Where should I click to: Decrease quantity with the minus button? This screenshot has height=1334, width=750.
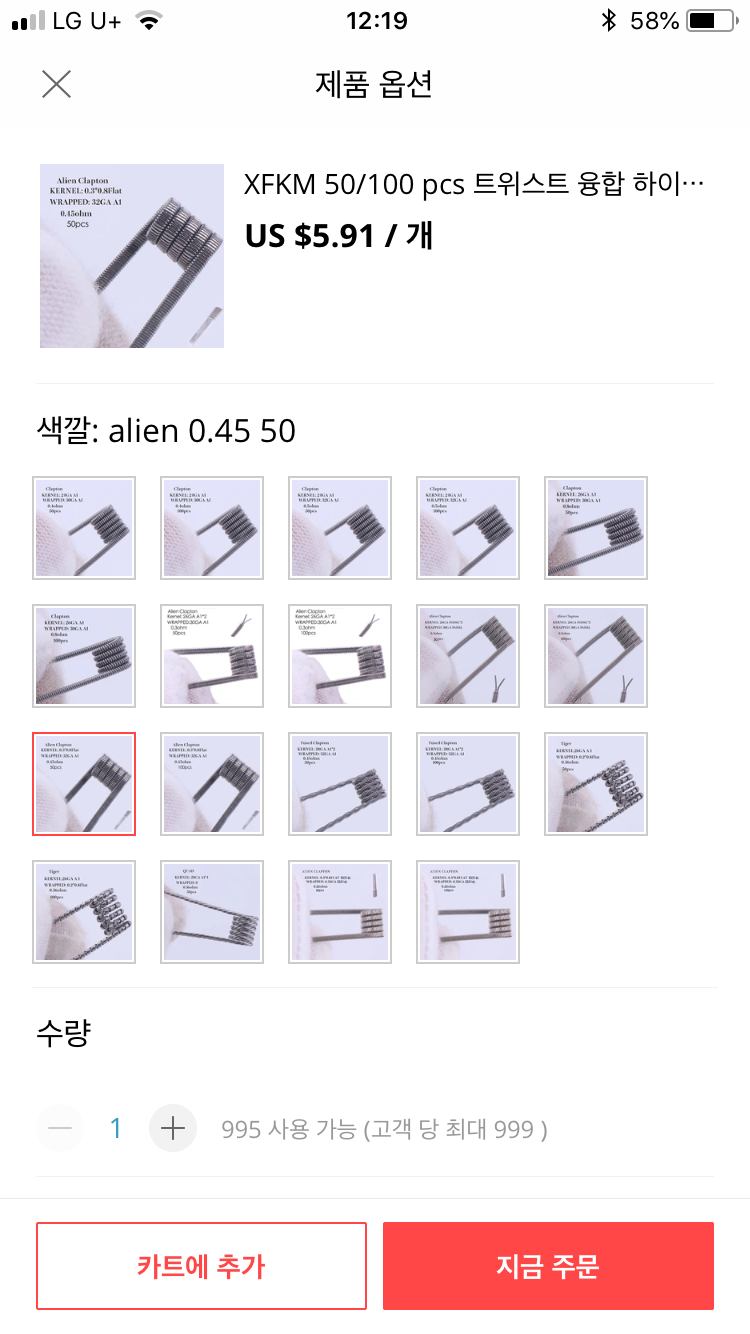click(x=60, y=1129)
